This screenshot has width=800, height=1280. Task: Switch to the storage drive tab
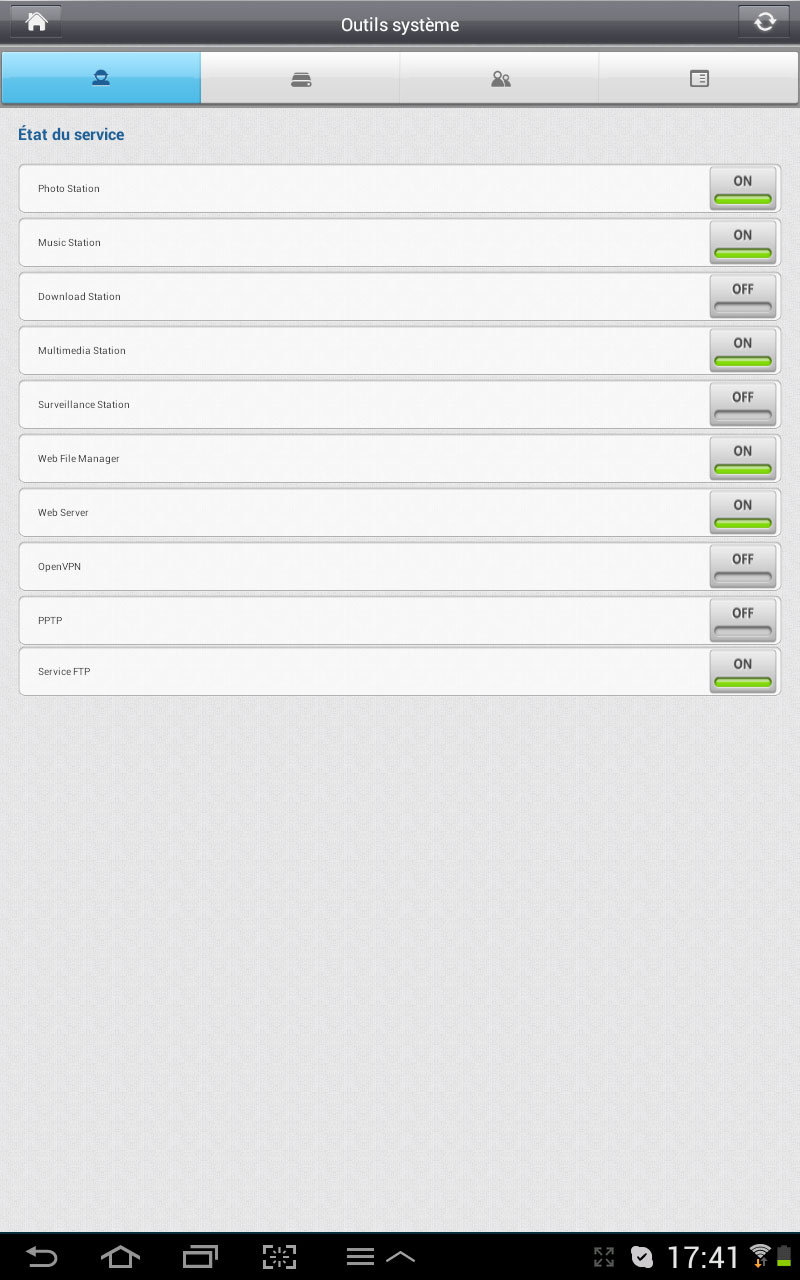click(300, 79)
